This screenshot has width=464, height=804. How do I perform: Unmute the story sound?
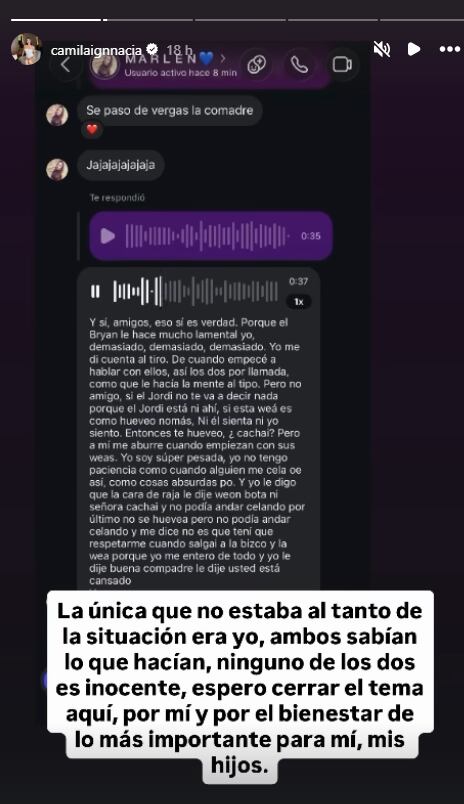tap(382, 49)
